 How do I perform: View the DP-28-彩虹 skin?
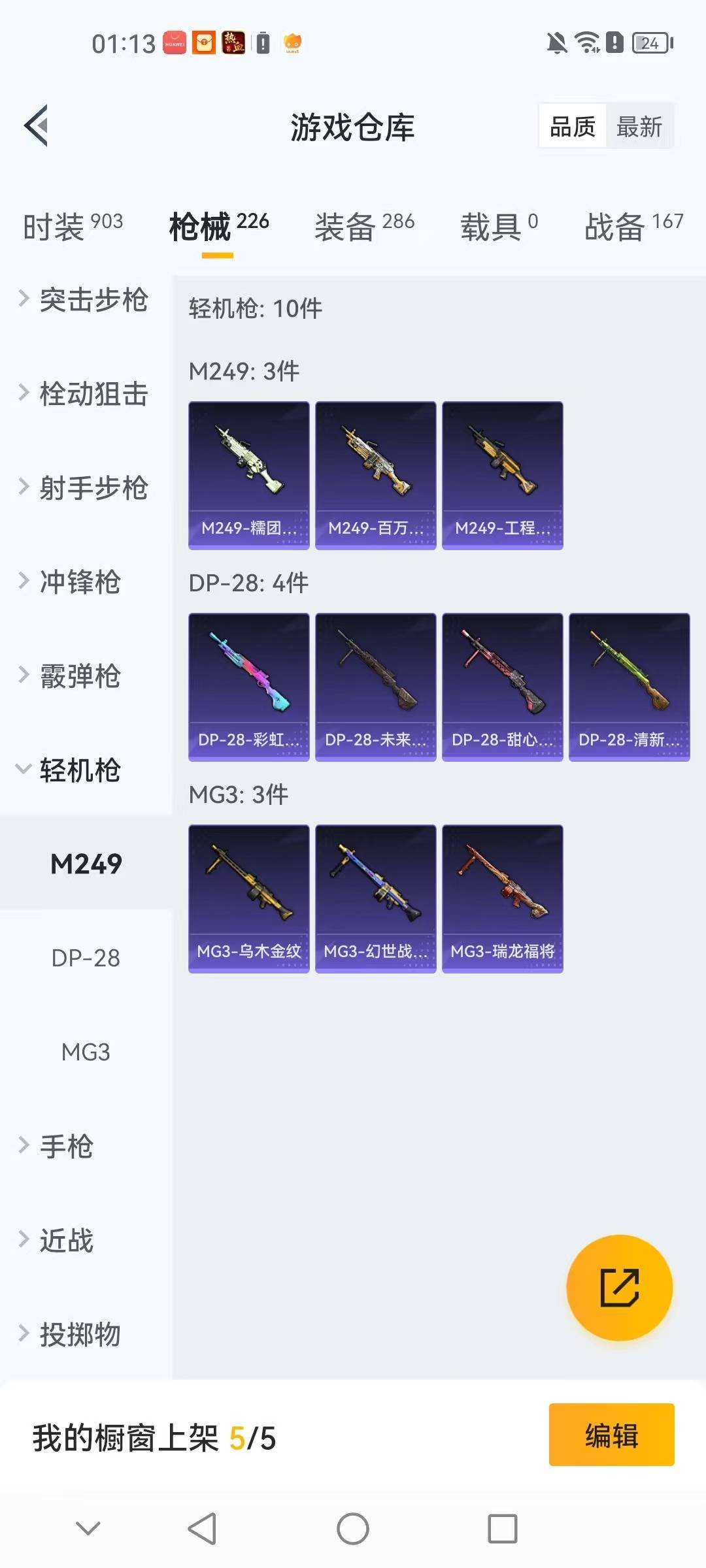click(248, 687)
